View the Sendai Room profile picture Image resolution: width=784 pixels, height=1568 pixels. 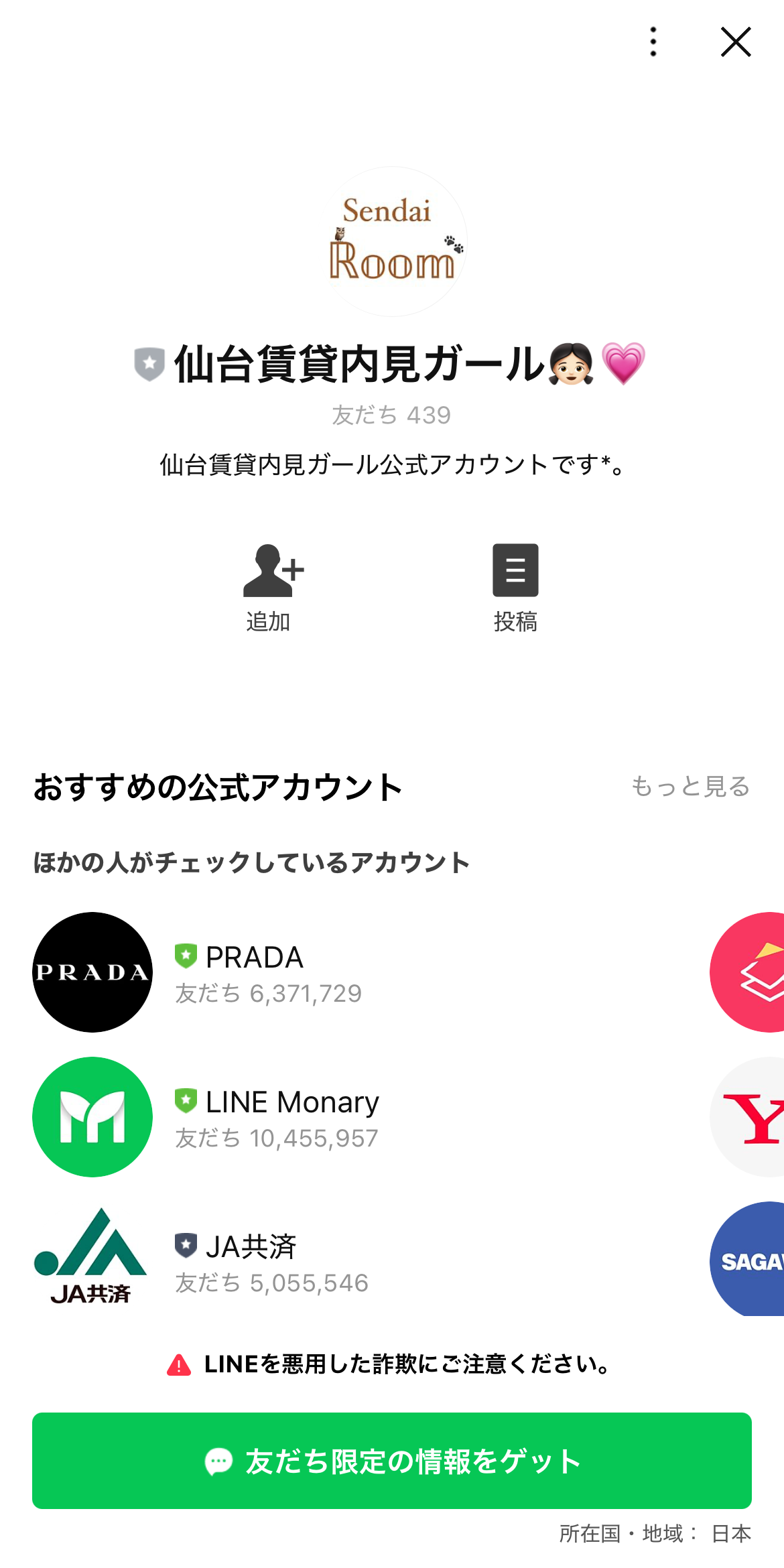392,241
